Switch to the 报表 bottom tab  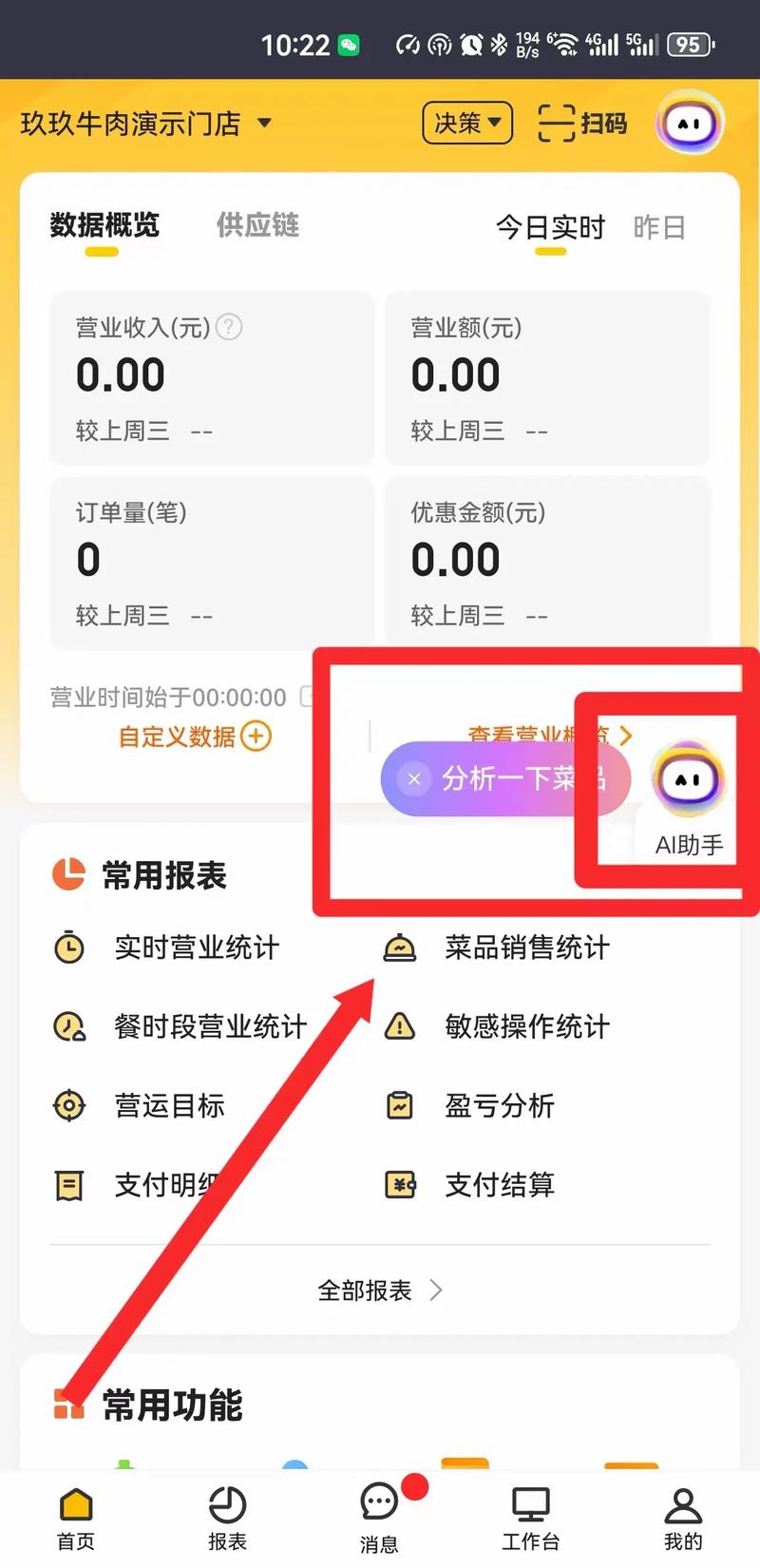click(x=227, y=1518)
